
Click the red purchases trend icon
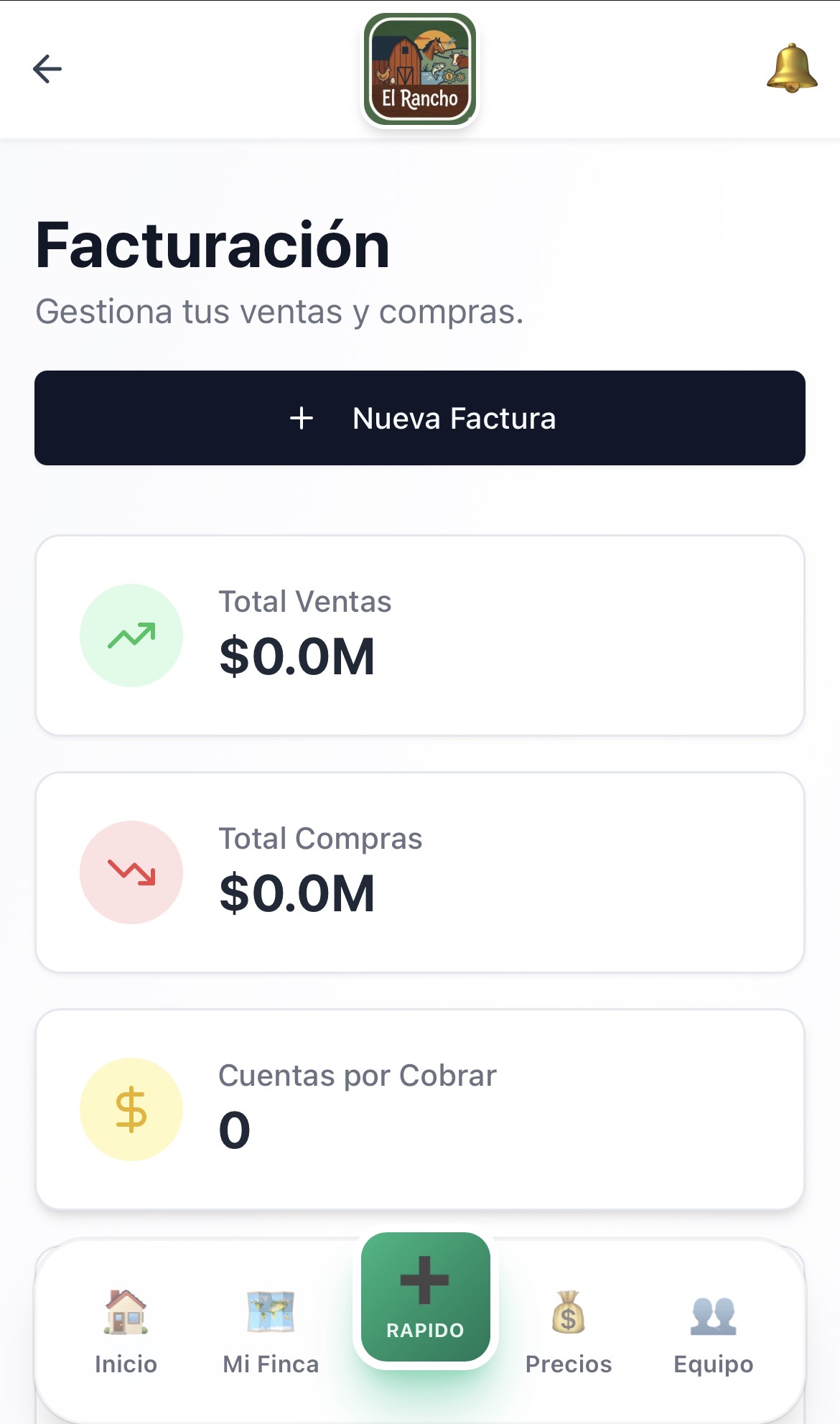coord(131,872)
